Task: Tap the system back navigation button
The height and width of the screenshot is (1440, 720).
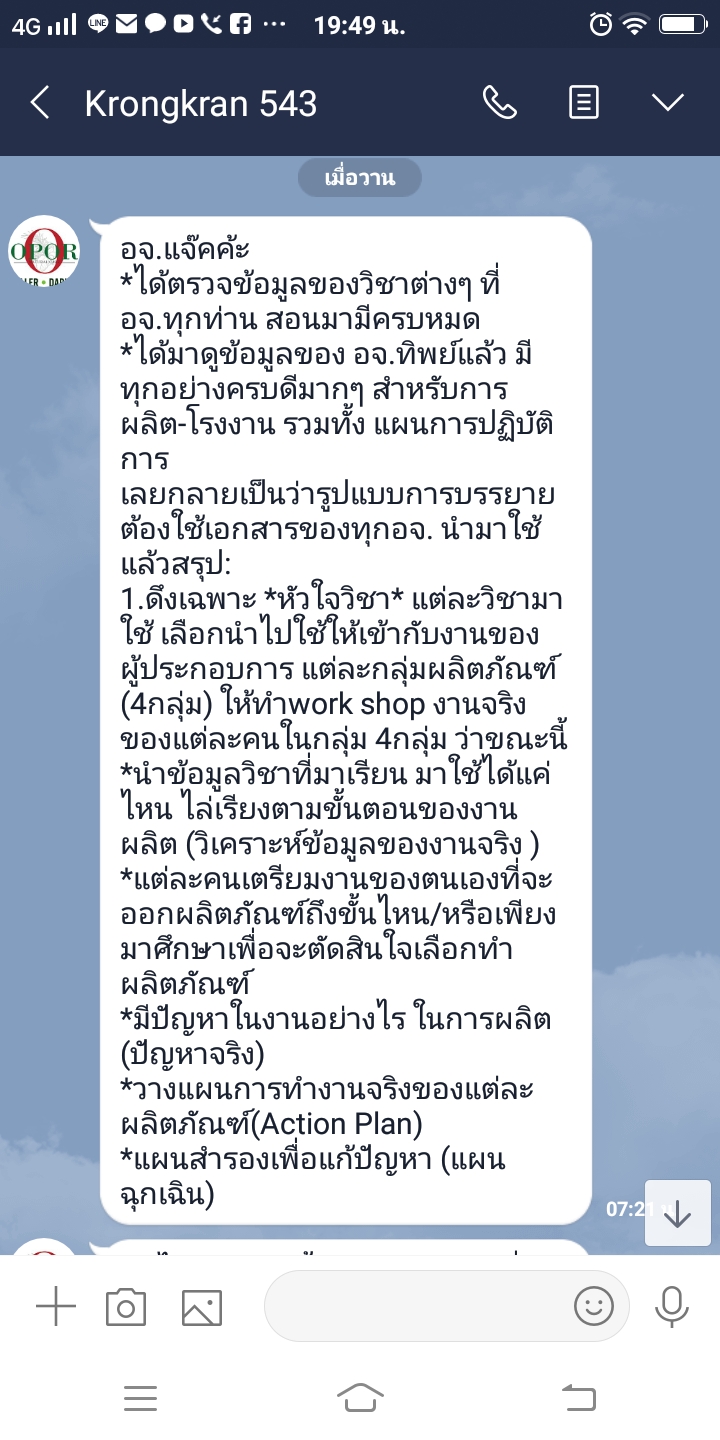Action: 579,1397
